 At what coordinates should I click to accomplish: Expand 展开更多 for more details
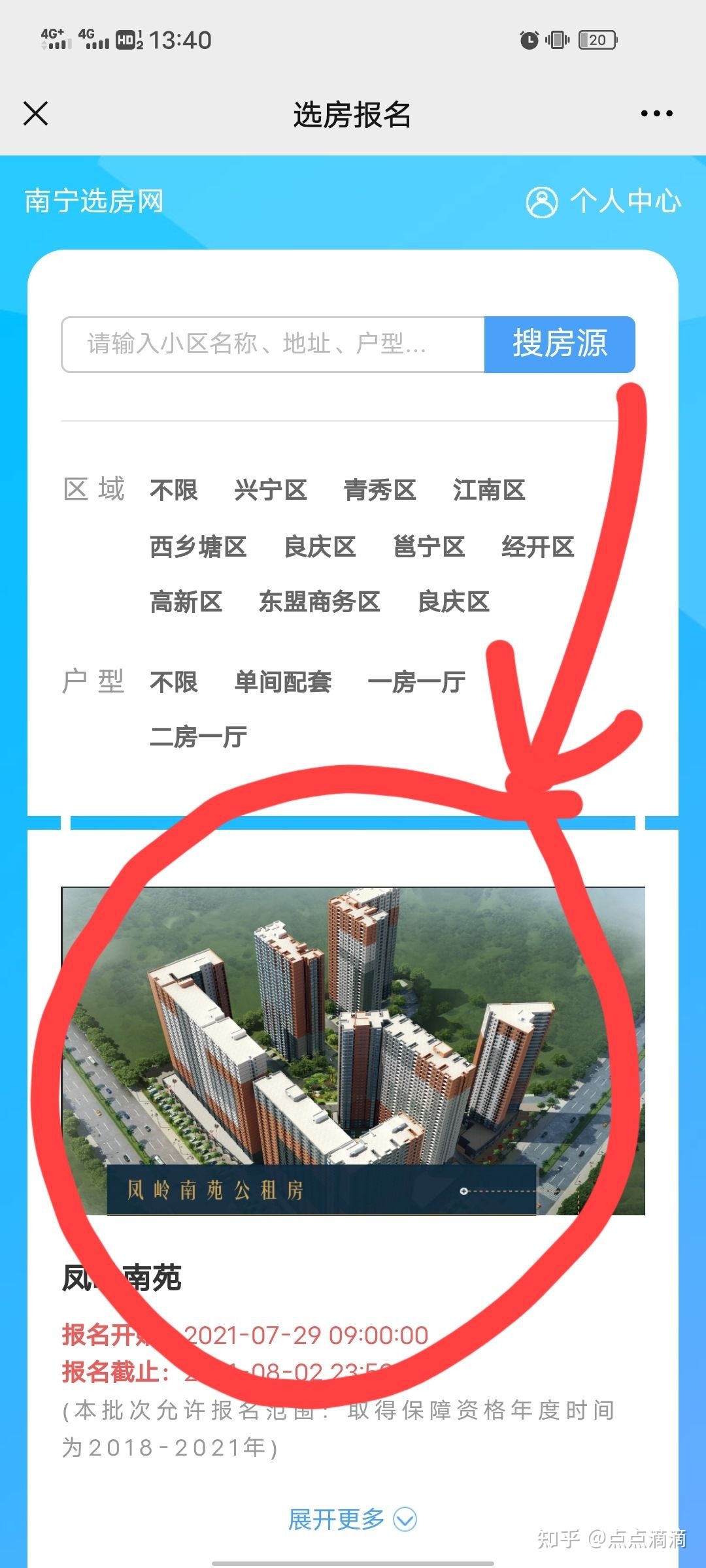point(352,1519)
